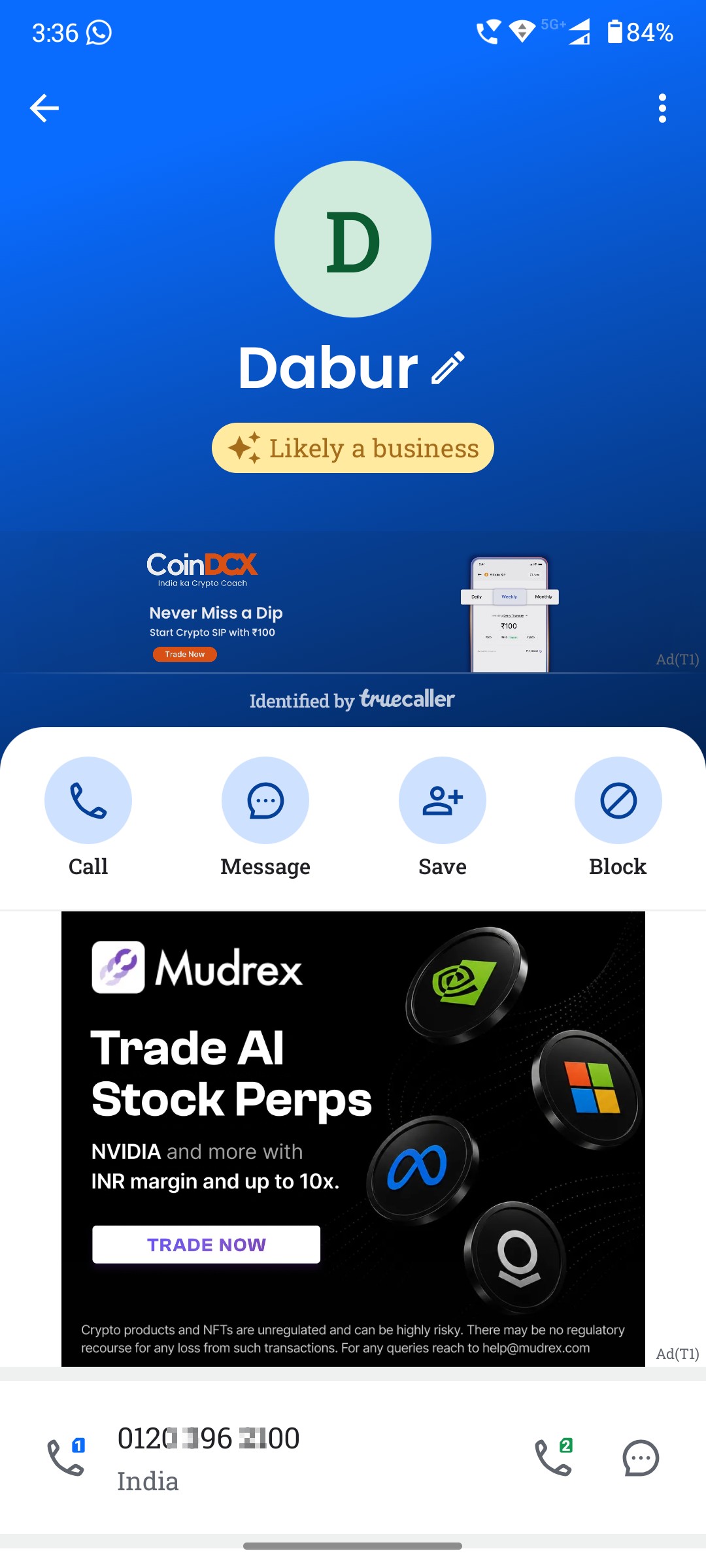Image resolution: width=706 pixels, height=1568 pixels.
Task: Call the number using SIM 2
Action: [554, 1457]
